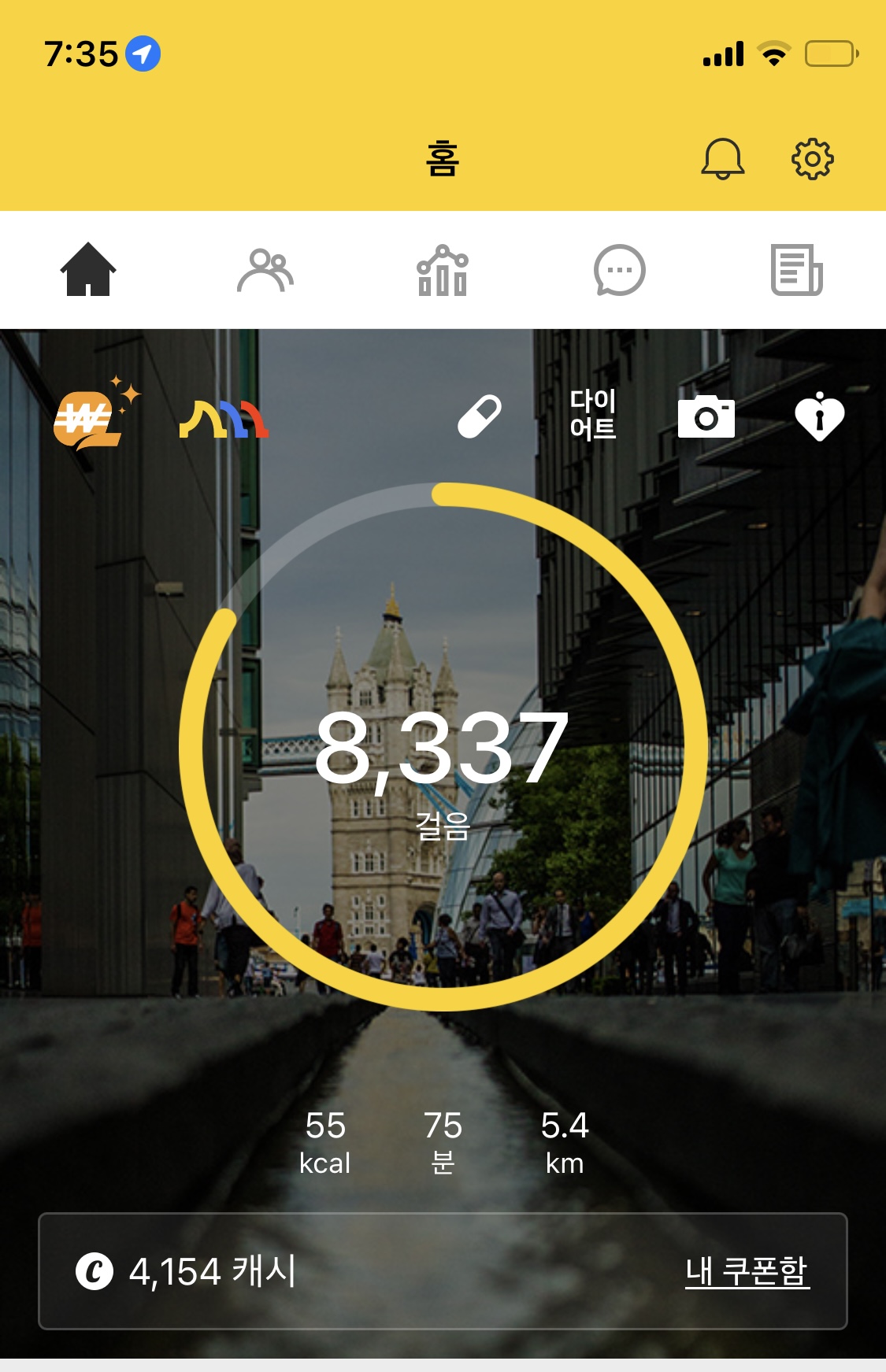The image size is (886, 1372).
Task: Open the notifications bell
Action: click(x=722, y=159)
